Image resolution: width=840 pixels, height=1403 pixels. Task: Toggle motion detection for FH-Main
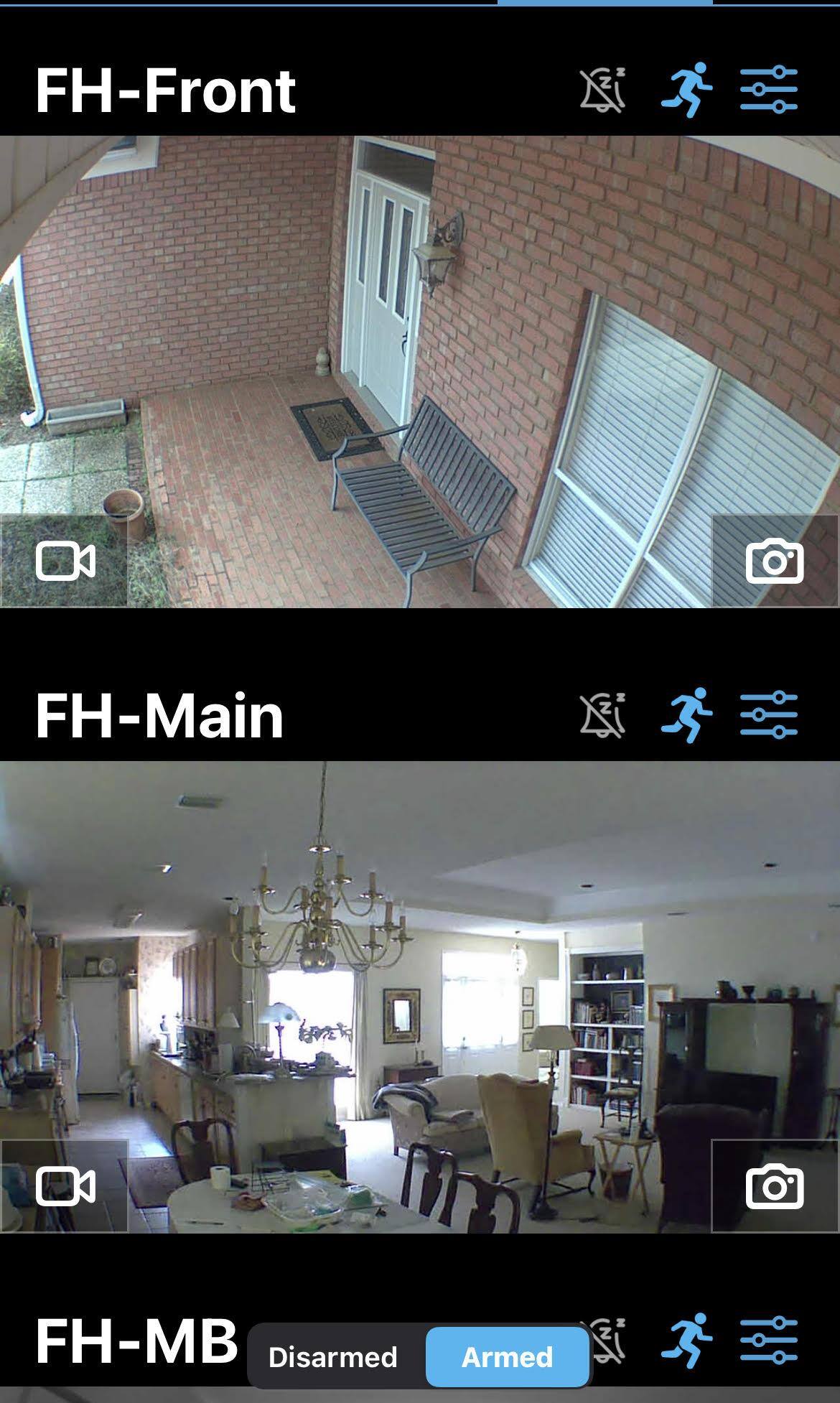pyautogui.click(x=686, y=714)
